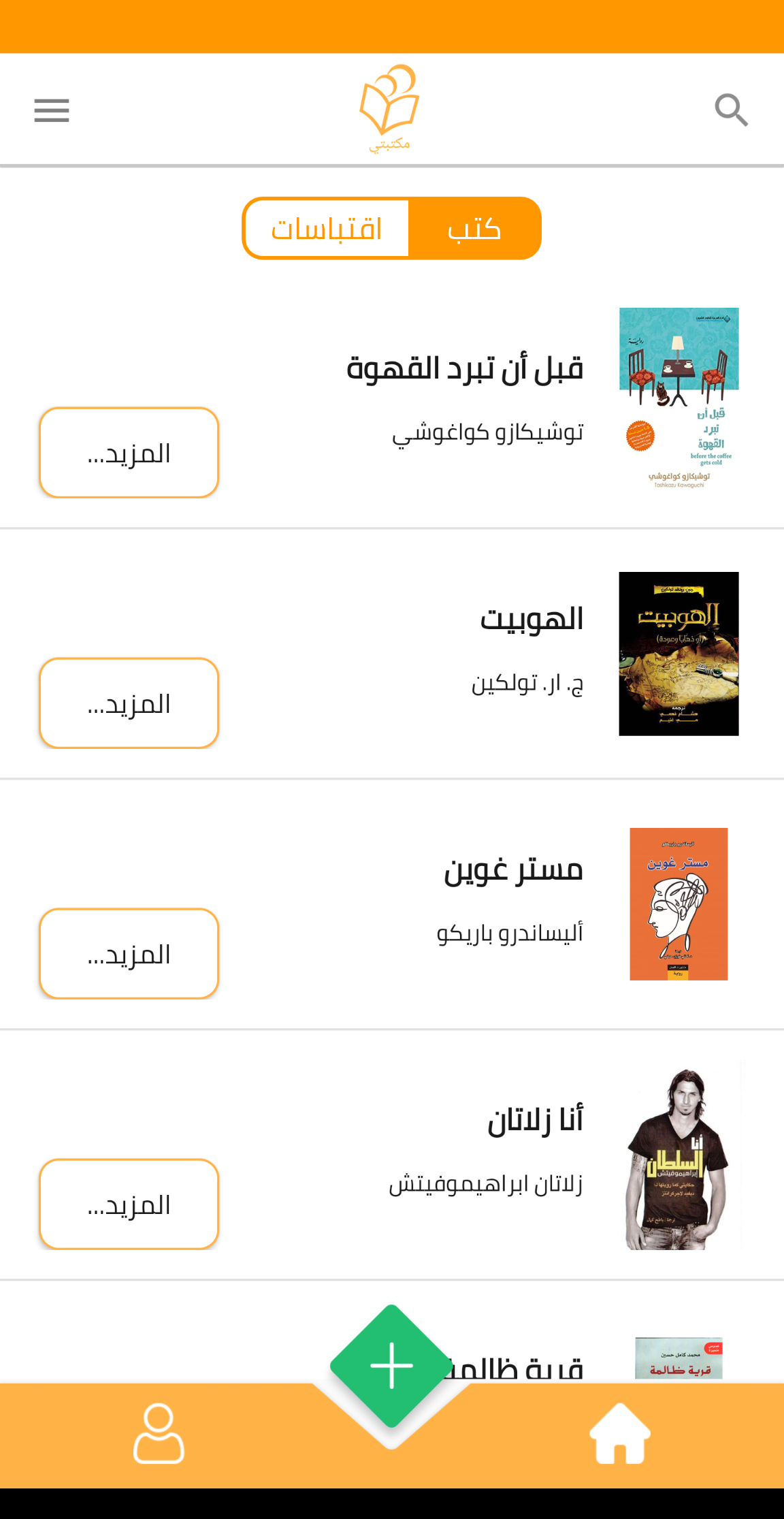Select the كتب tab
The image size is (784, 1519).
pyautogui.click(x=474, y=229)
